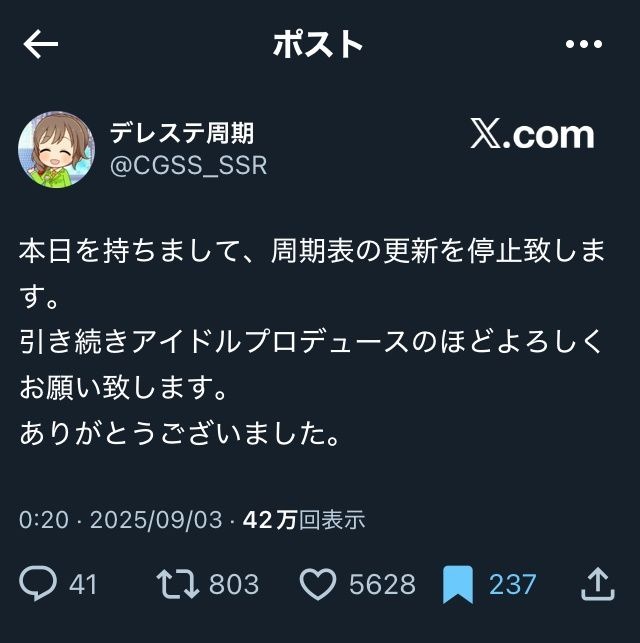640x643 pixels.
Task: Share this post via share icon
Action: pyautogui.click(x=596, y=584)
